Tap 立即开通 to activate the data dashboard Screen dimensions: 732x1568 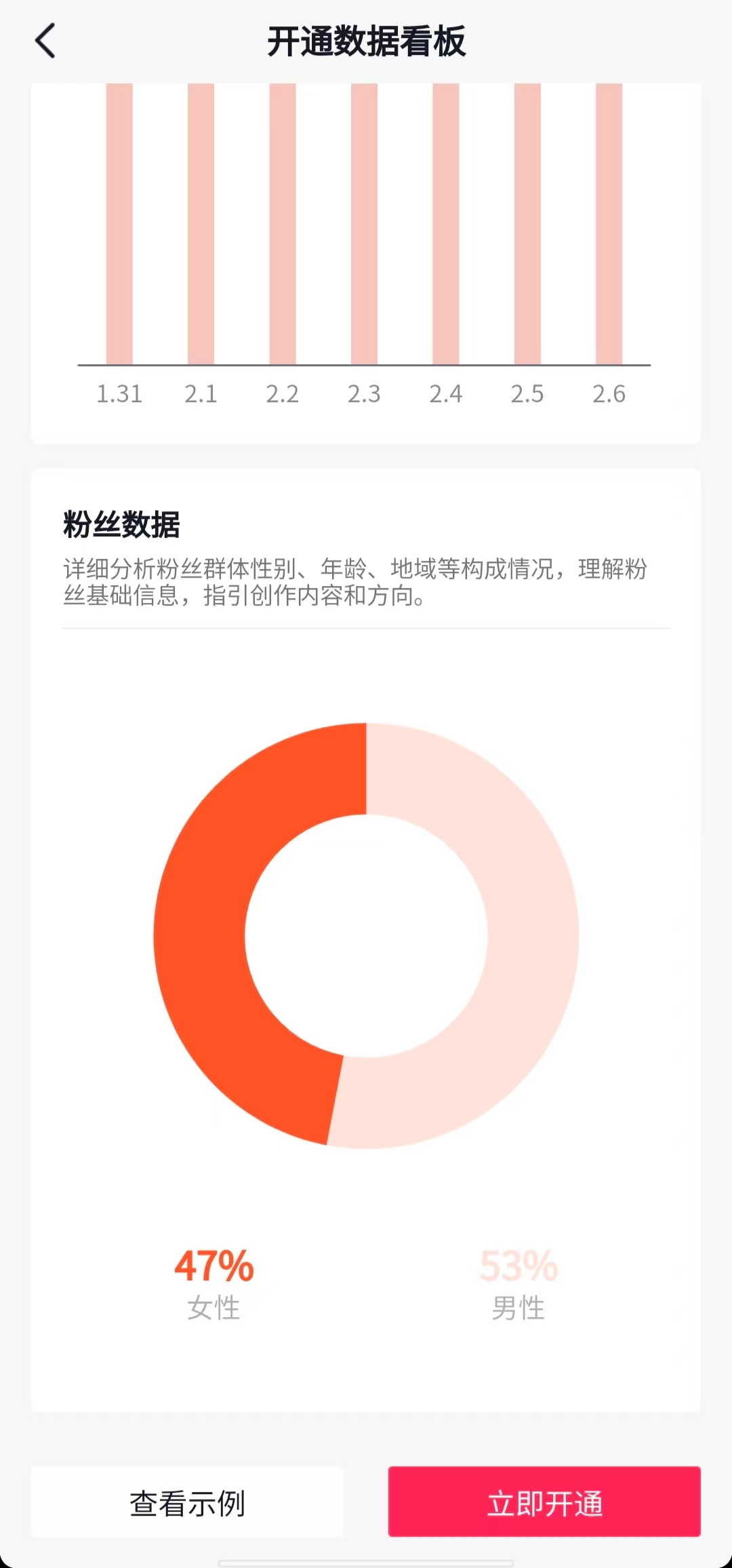(x=544, y=1502)
